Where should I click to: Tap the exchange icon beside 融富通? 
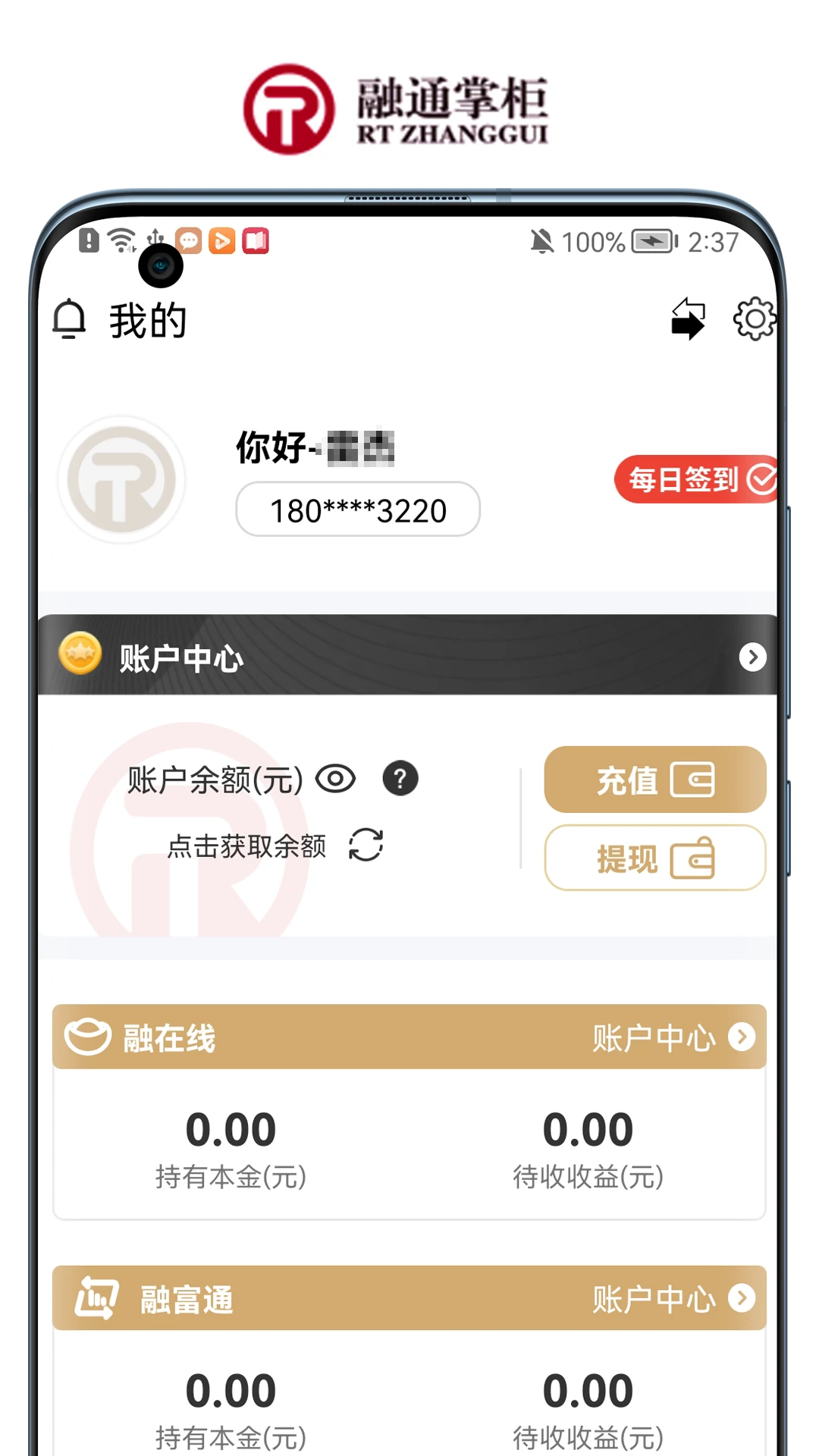96,1297
